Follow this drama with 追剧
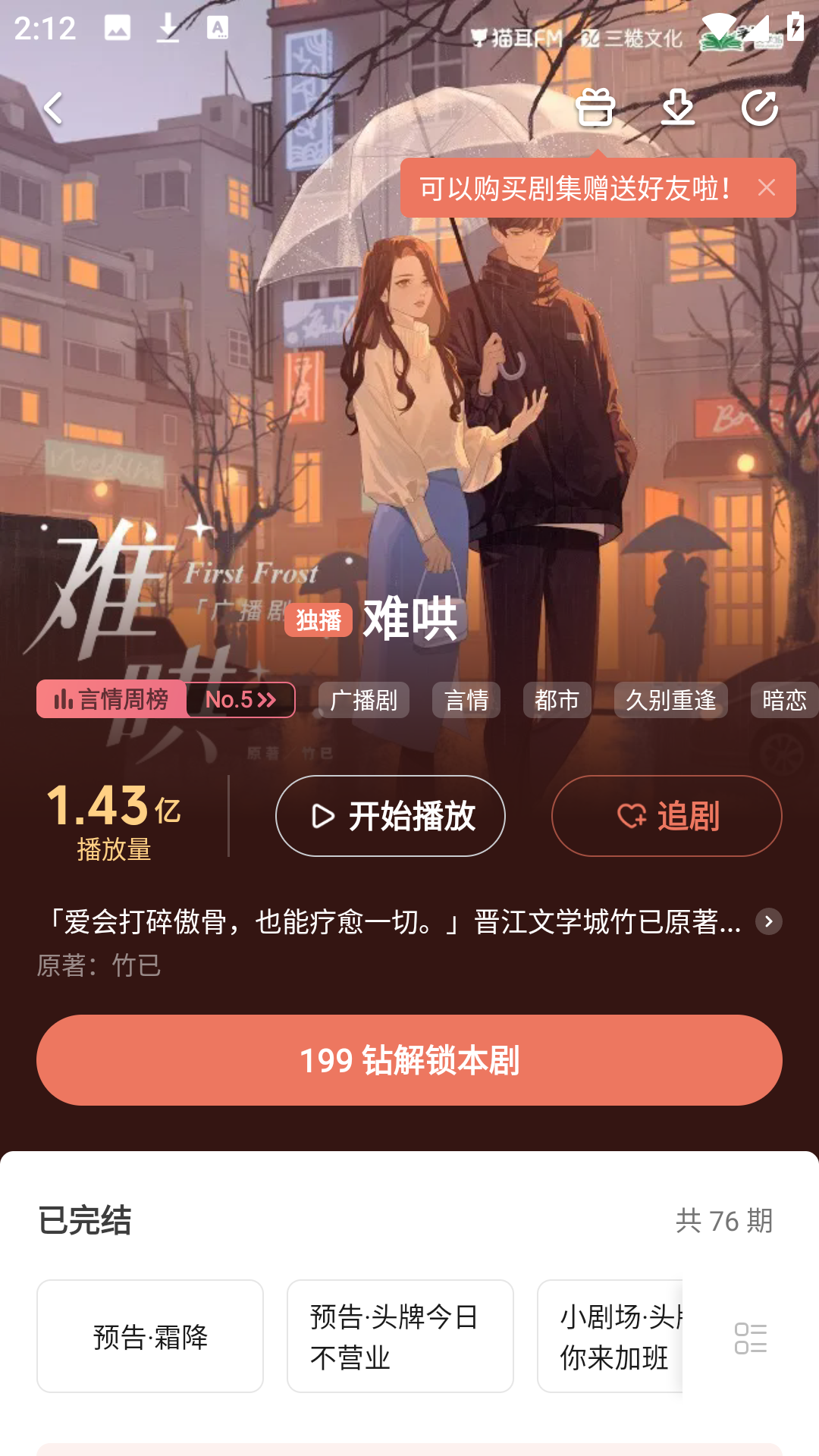This screenshot has width=819, height=1456. point(667,816)
